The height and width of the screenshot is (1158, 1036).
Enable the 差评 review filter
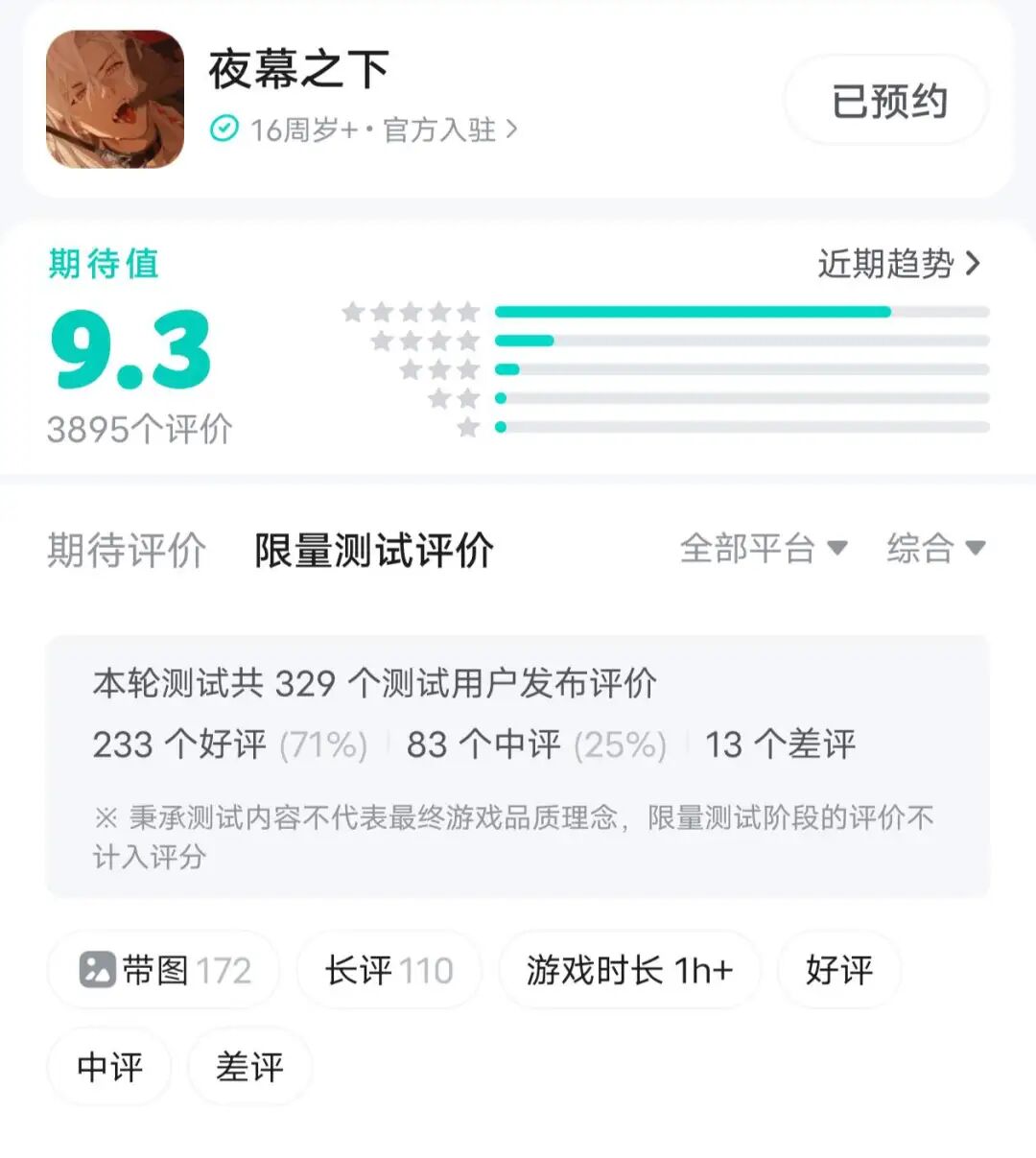tap(248, 1066)
